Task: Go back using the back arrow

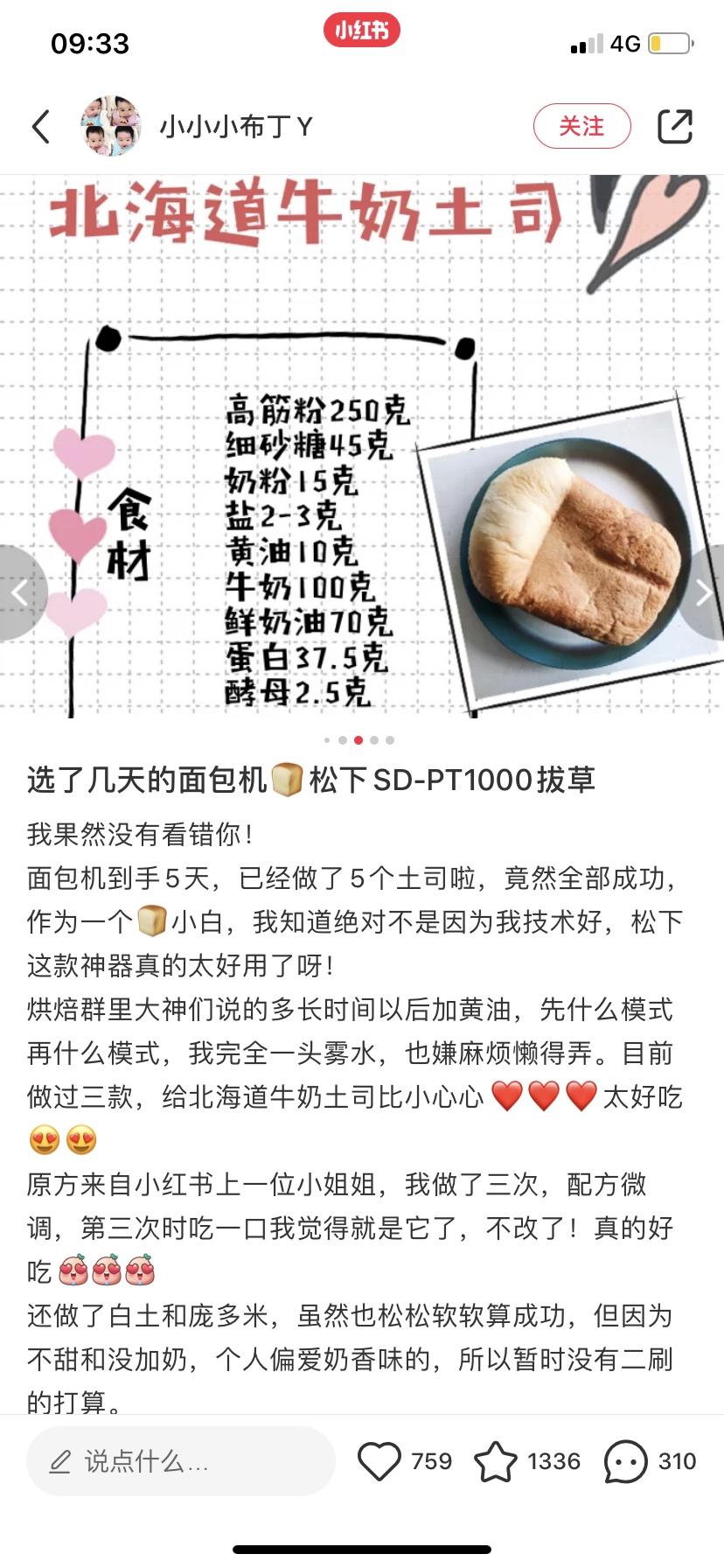Action: pos(40,127)
